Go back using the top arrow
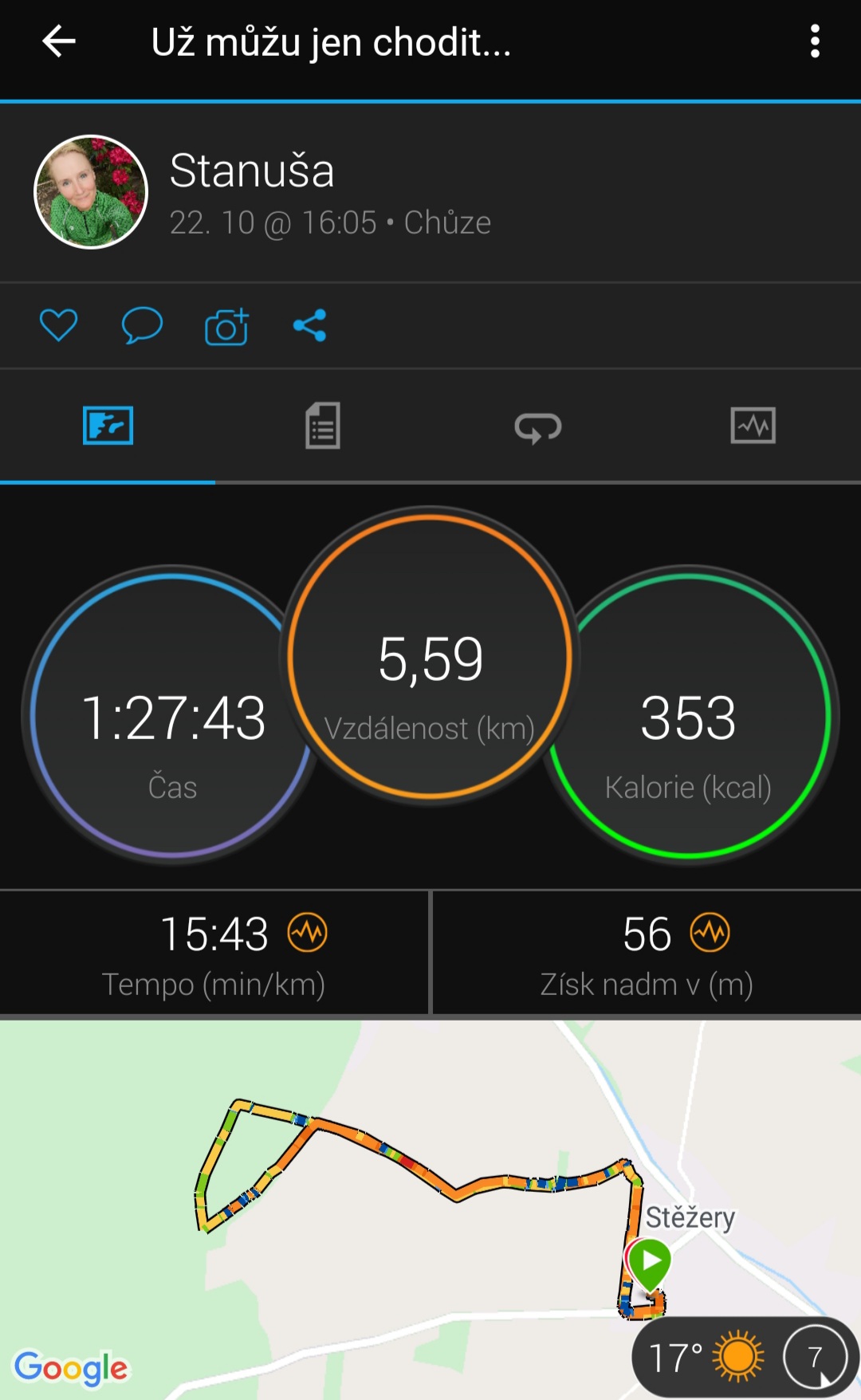 59,41
